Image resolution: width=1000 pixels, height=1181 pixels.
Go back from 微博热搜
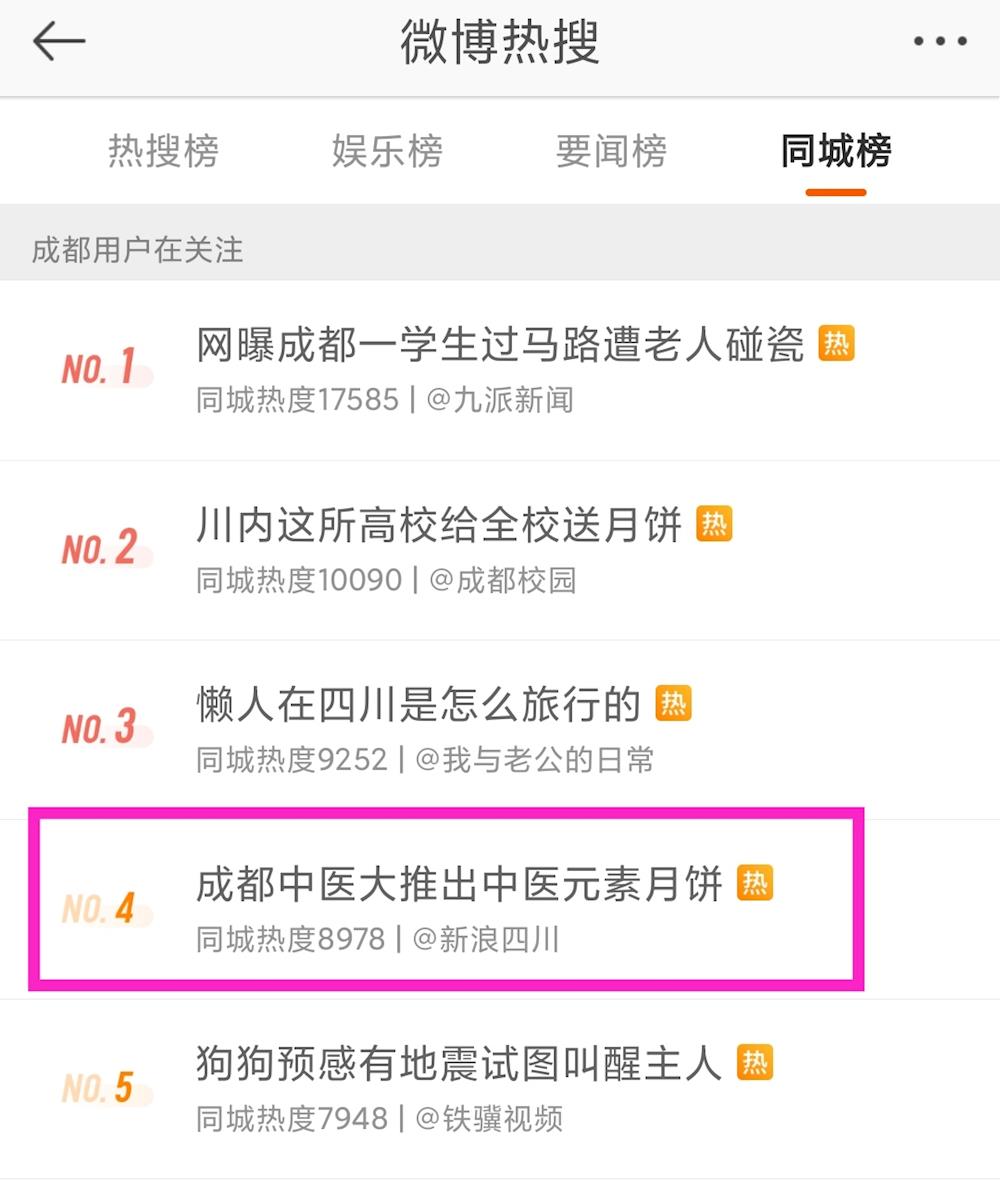(60, 42)
